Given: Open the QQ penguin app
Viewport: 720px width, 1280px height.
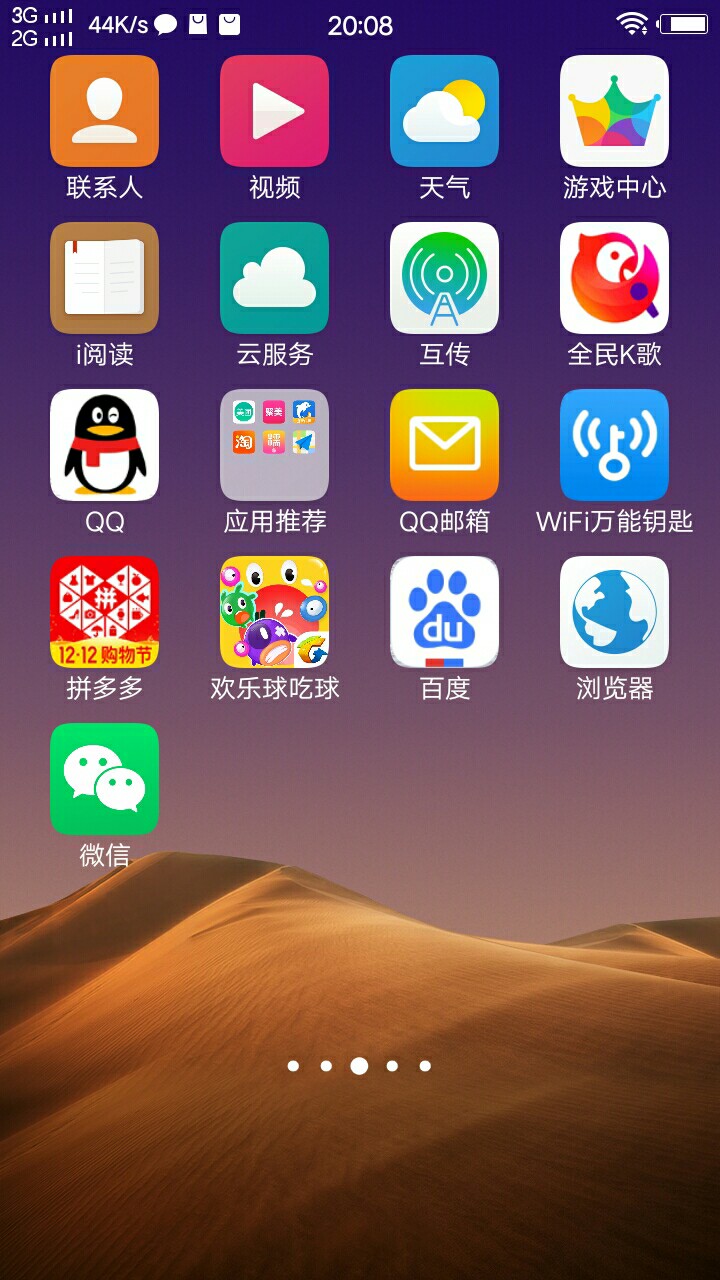Looking at the screenshot, I should tap(104, 445).
